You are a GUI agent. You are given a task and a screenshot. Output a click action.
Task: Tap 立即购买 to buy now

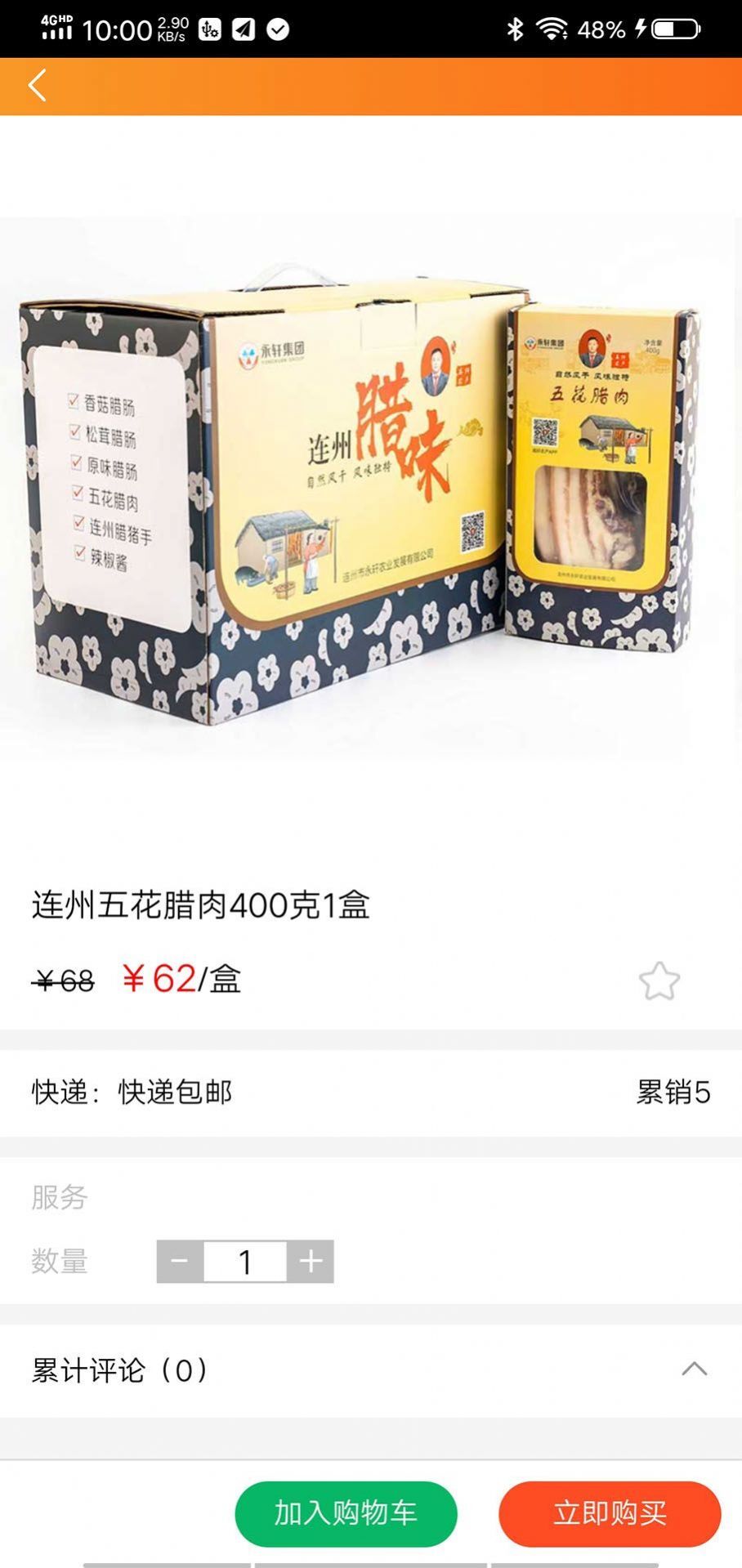[x=610, y=1513]
